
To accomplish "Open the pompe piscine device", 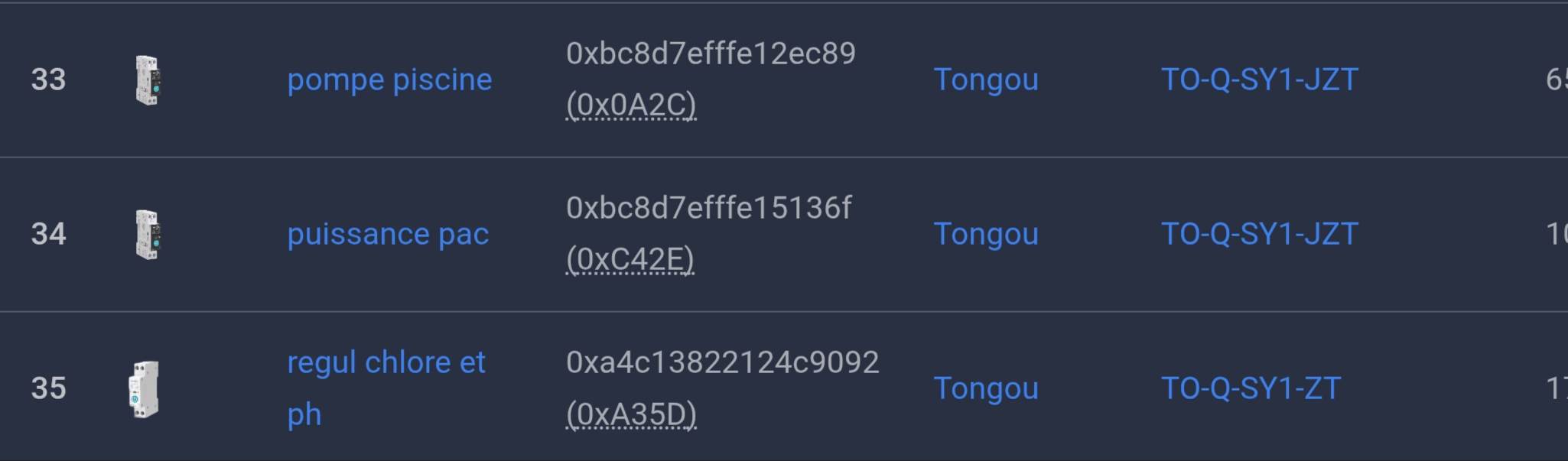I will 389,80.
